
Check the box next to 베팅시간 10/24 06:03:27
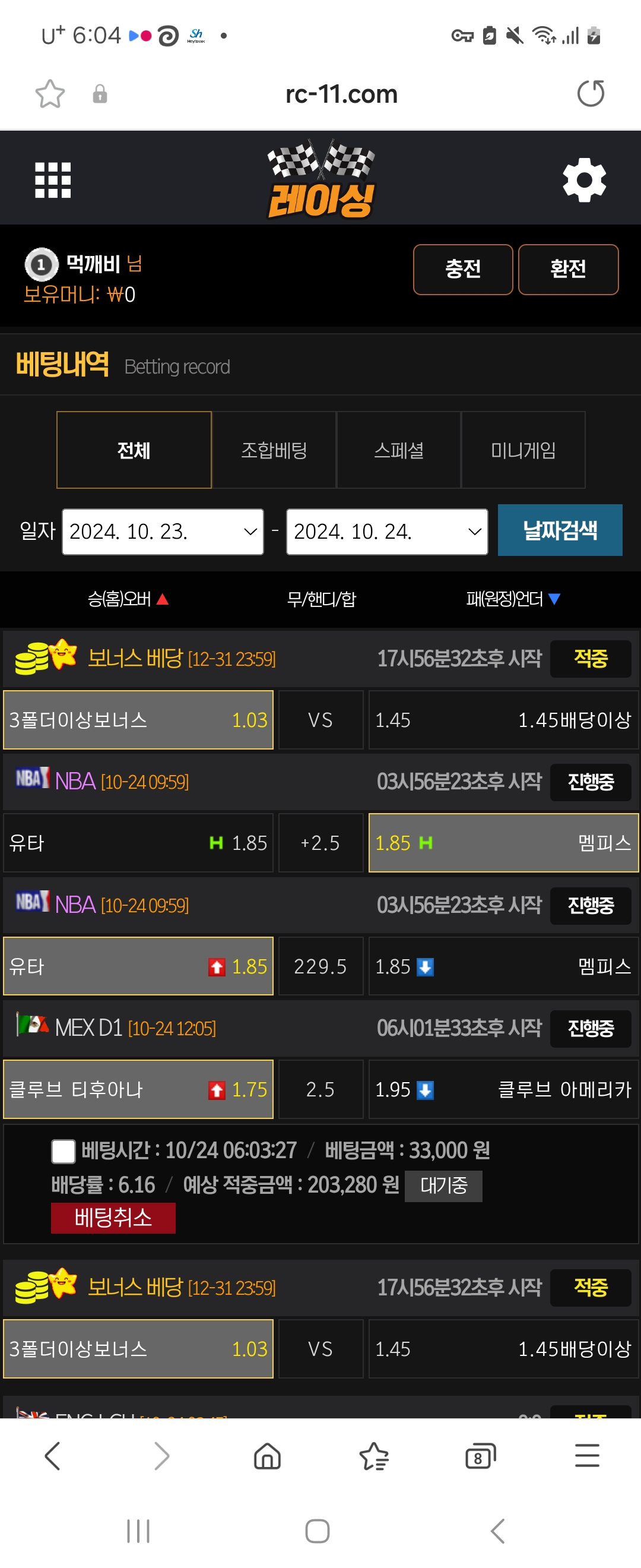pyautogui.click(x=64, y=1151)
